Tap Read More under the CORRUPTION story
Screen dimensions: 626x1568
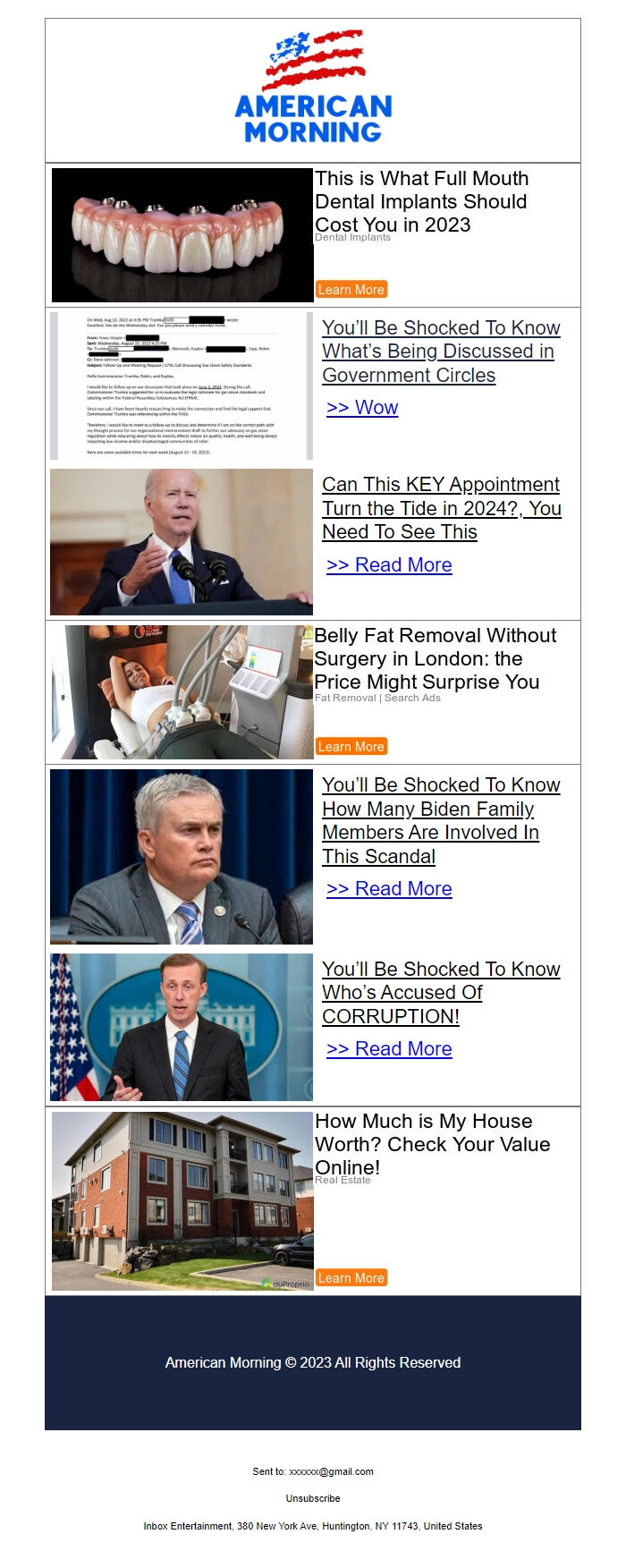[x=389, y=1049]
